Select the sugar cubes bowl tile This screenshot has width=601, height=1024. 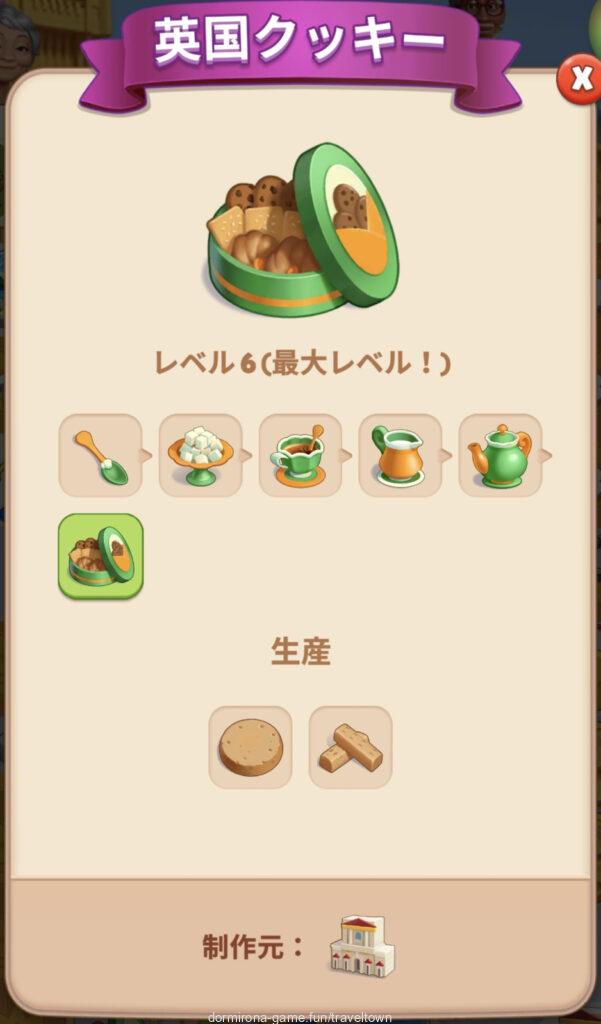pos(200,455)
